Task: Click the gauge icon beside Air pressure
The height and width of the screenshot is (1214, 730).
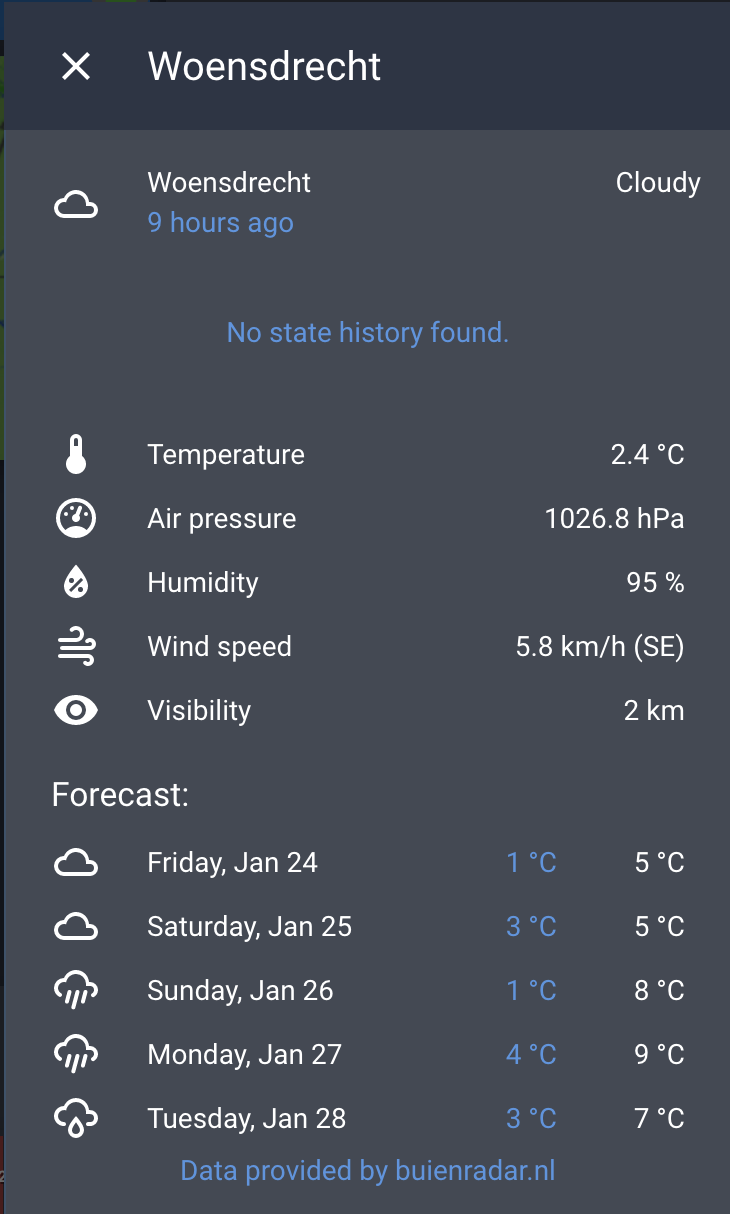Action: pyautogui.click(x=77, y=518)
